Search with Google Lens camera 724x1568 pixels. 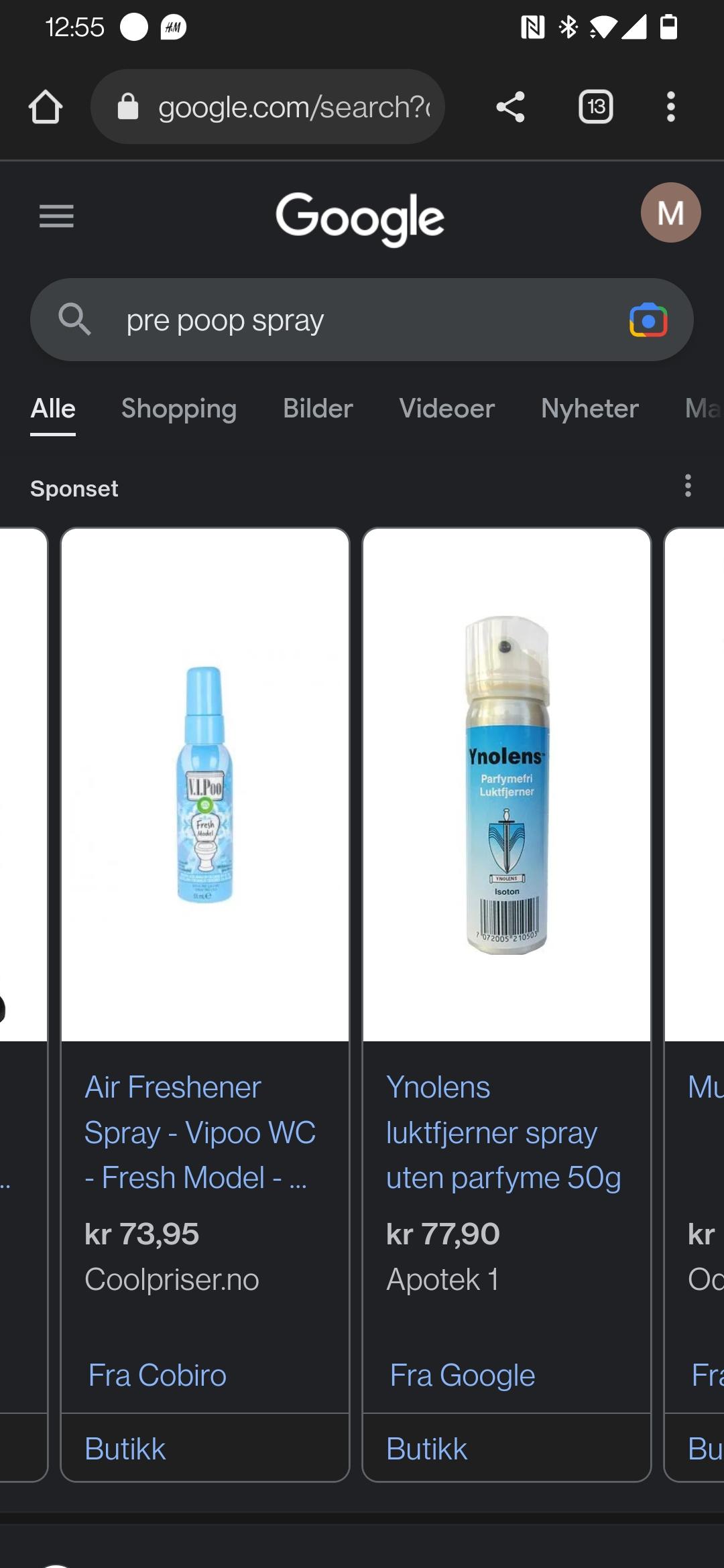[x=648, y=320]
